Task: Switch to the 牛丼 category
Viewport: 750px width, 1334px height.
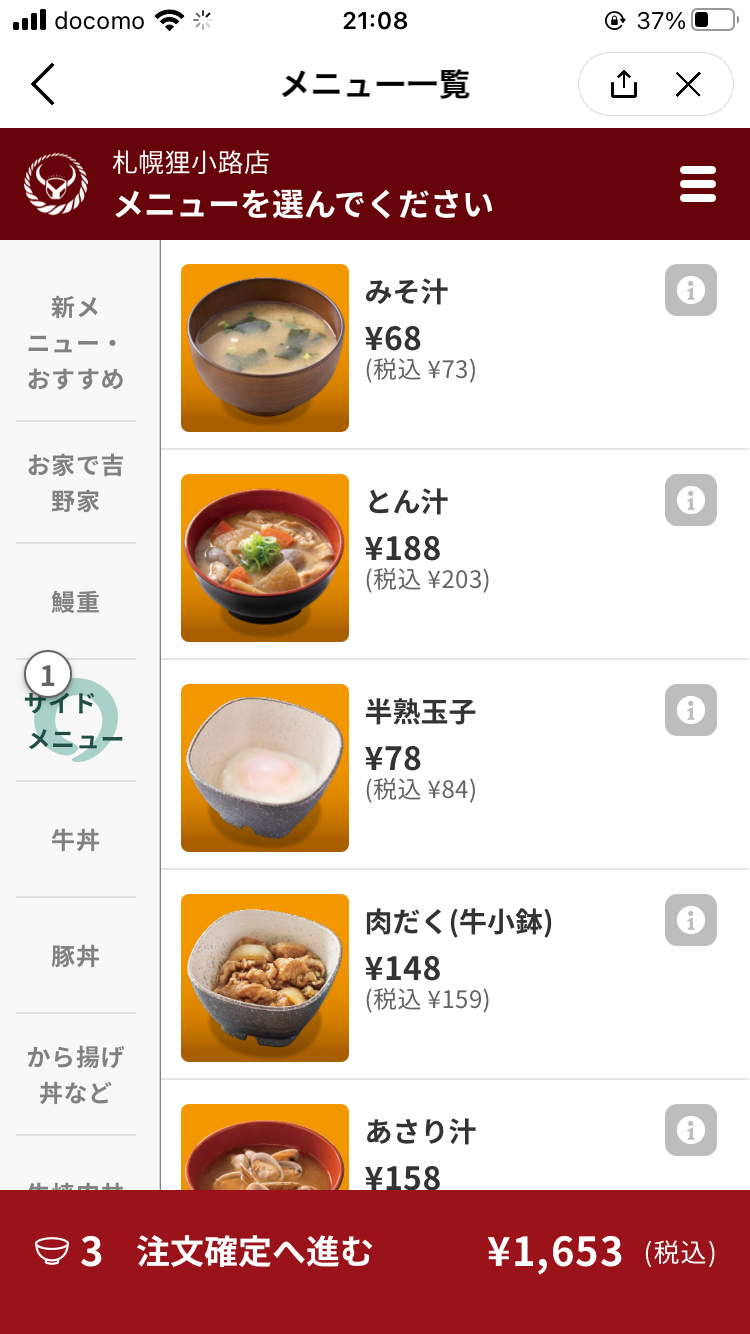Action: tap(76, 840)
